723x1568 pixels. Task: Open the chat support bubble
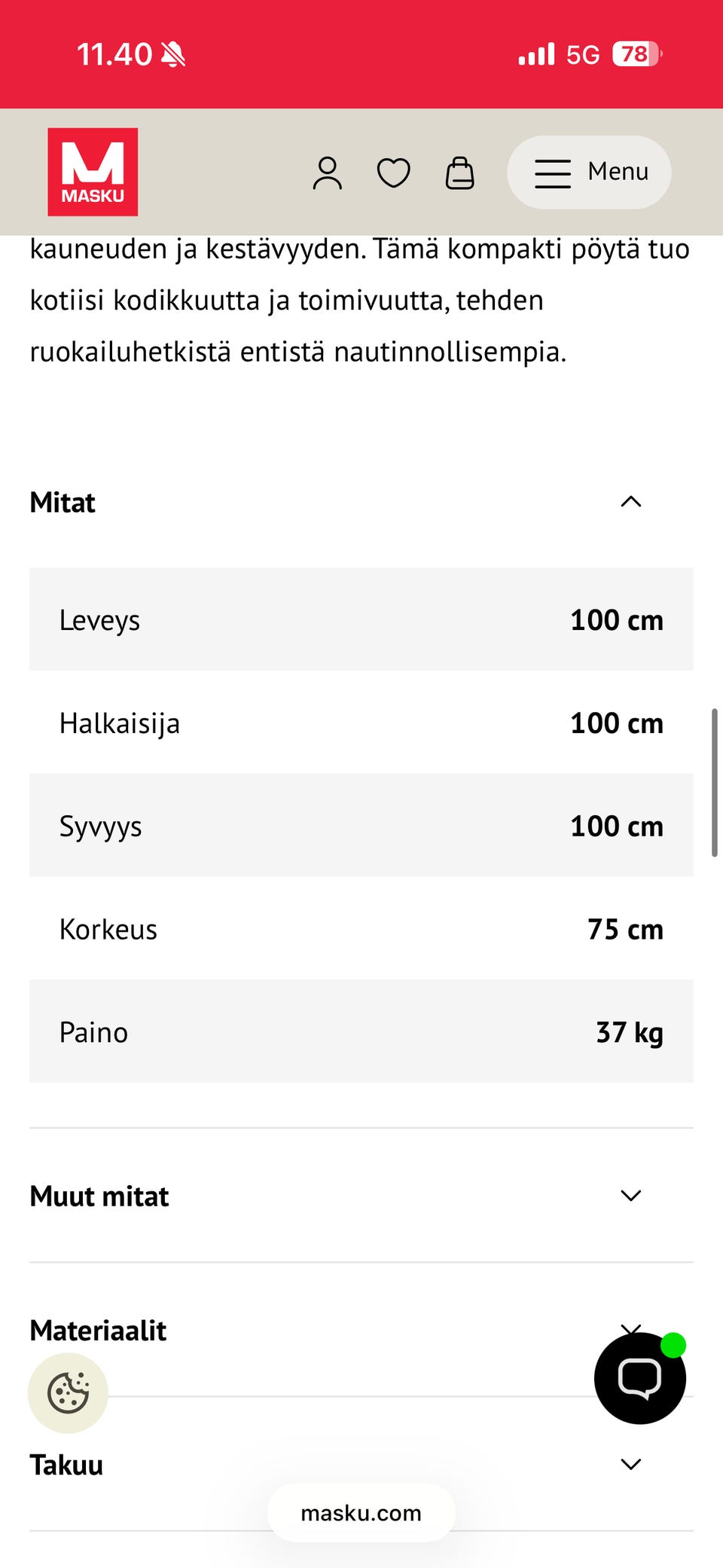tap(640, 1377)
